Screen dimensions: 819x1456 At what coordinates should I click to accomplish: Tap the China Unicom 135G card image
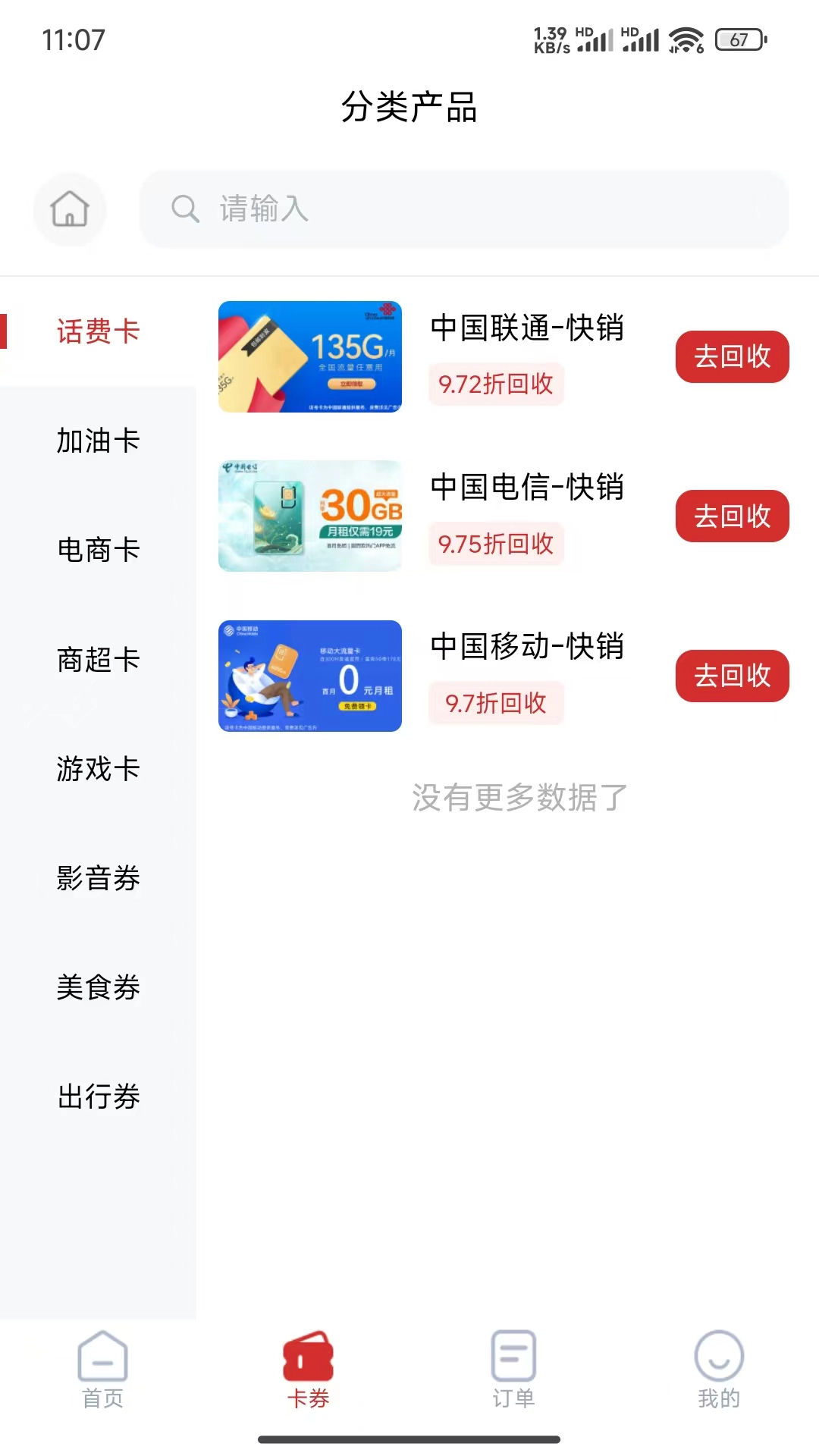309,357
